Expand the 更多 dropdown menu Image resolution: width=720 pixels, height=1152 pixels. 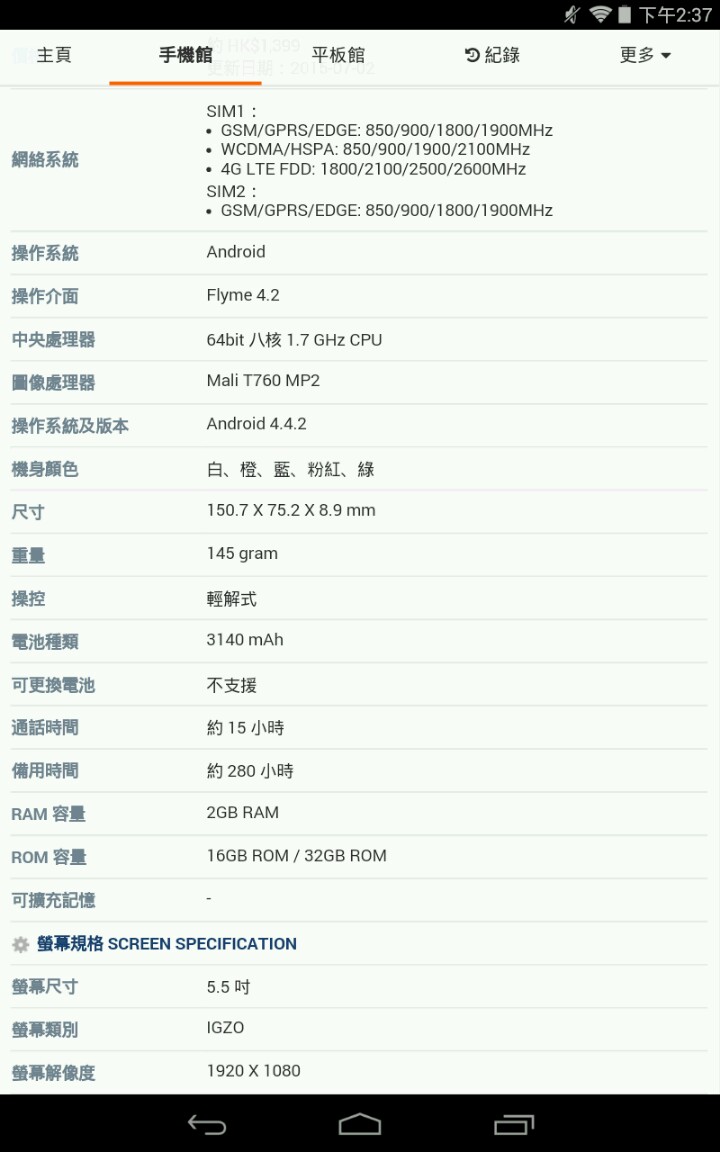645,56
